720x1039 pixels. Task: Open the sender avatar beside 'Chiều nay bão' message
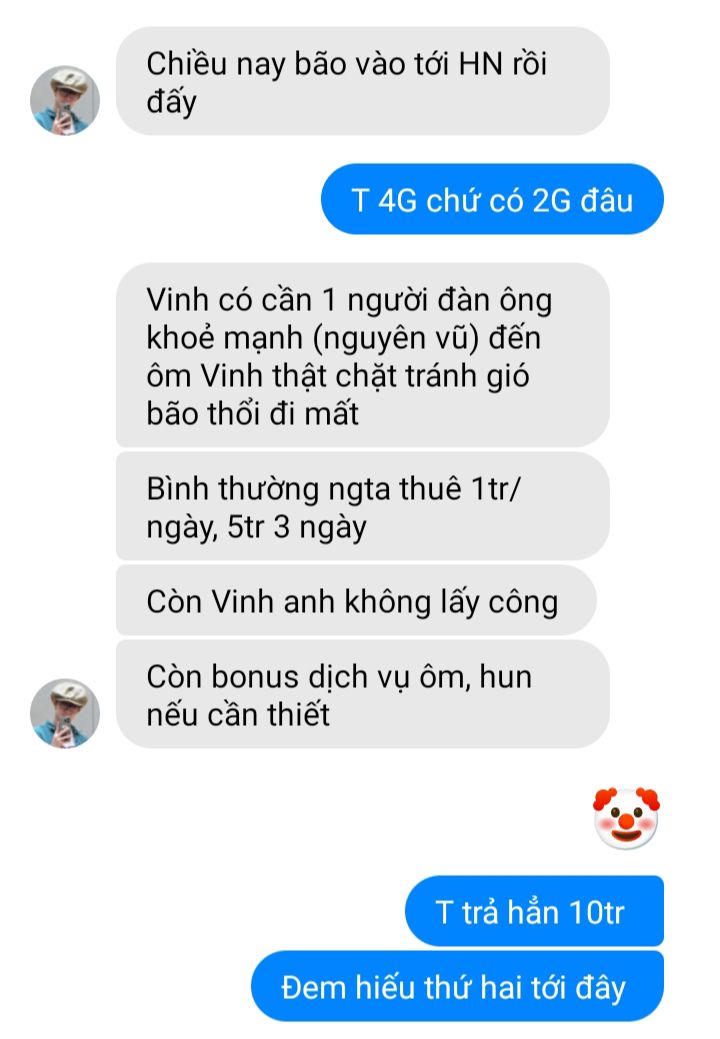point(66,101)
